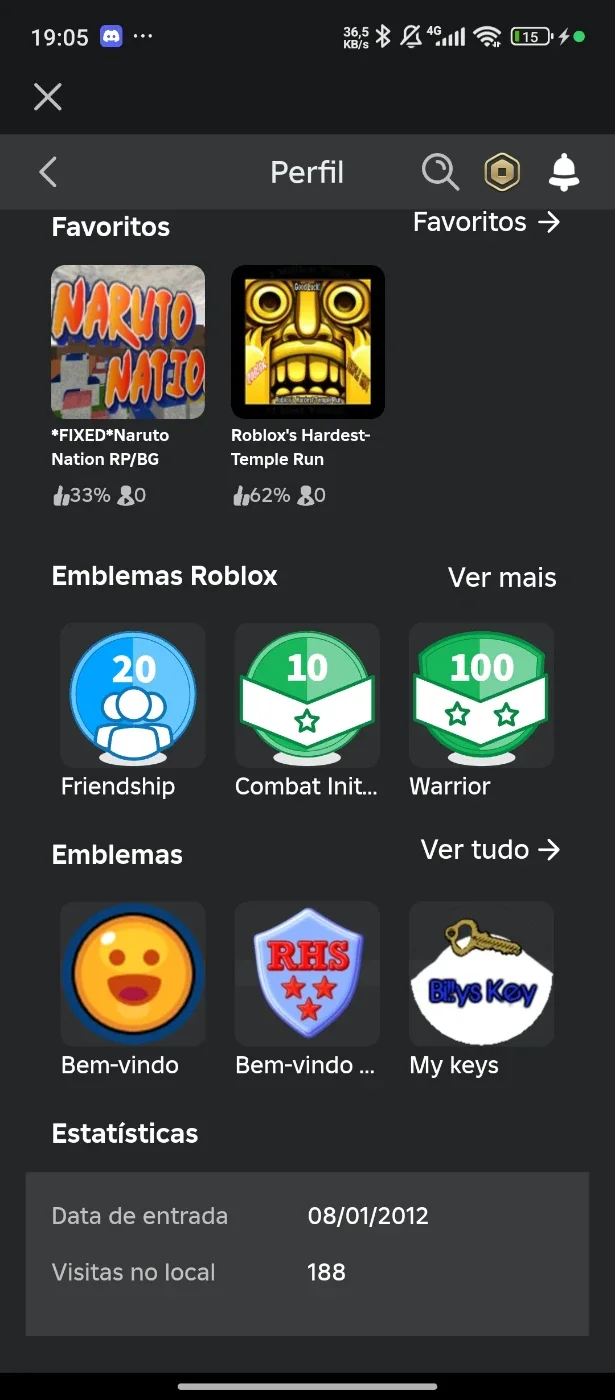
Task: Open the notifications bell
Action: point(564,172)
